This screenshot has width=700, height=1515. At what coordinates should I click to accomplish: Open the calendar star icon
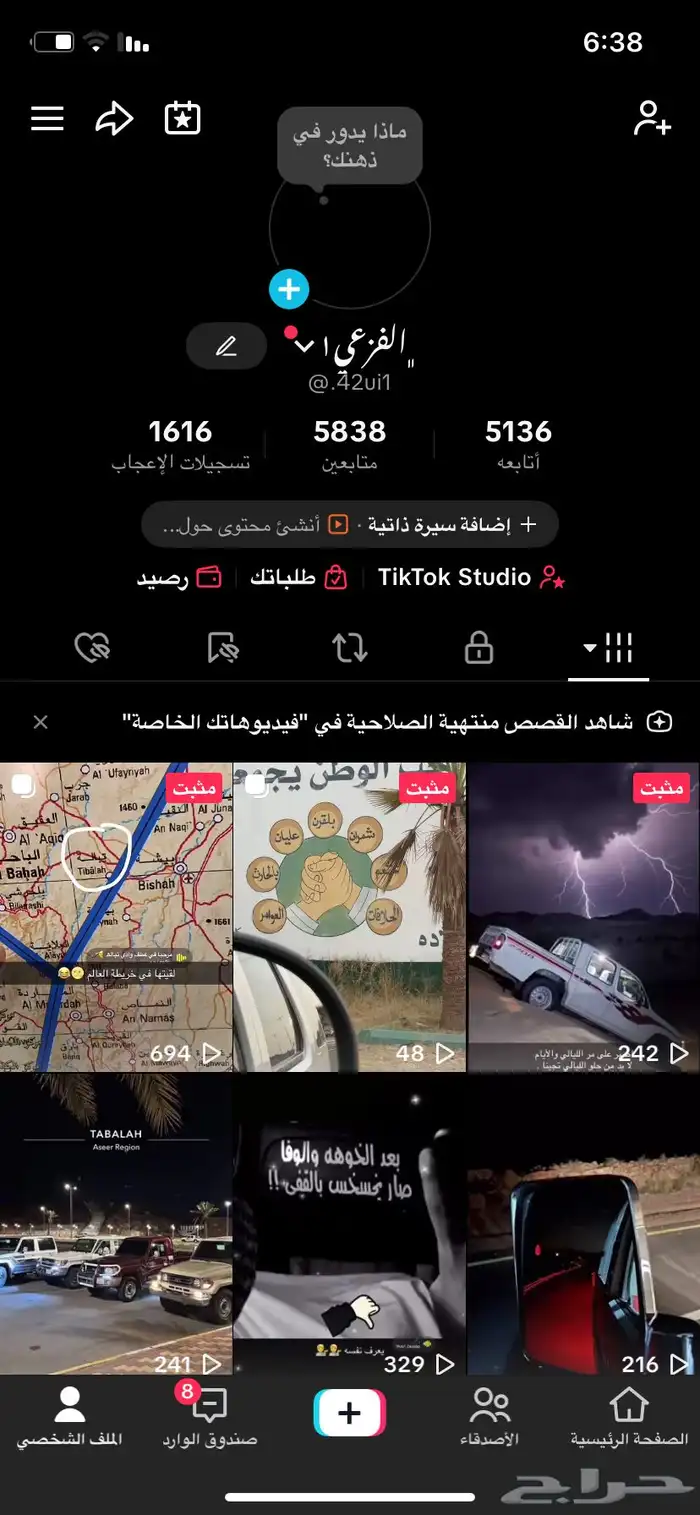182,119
